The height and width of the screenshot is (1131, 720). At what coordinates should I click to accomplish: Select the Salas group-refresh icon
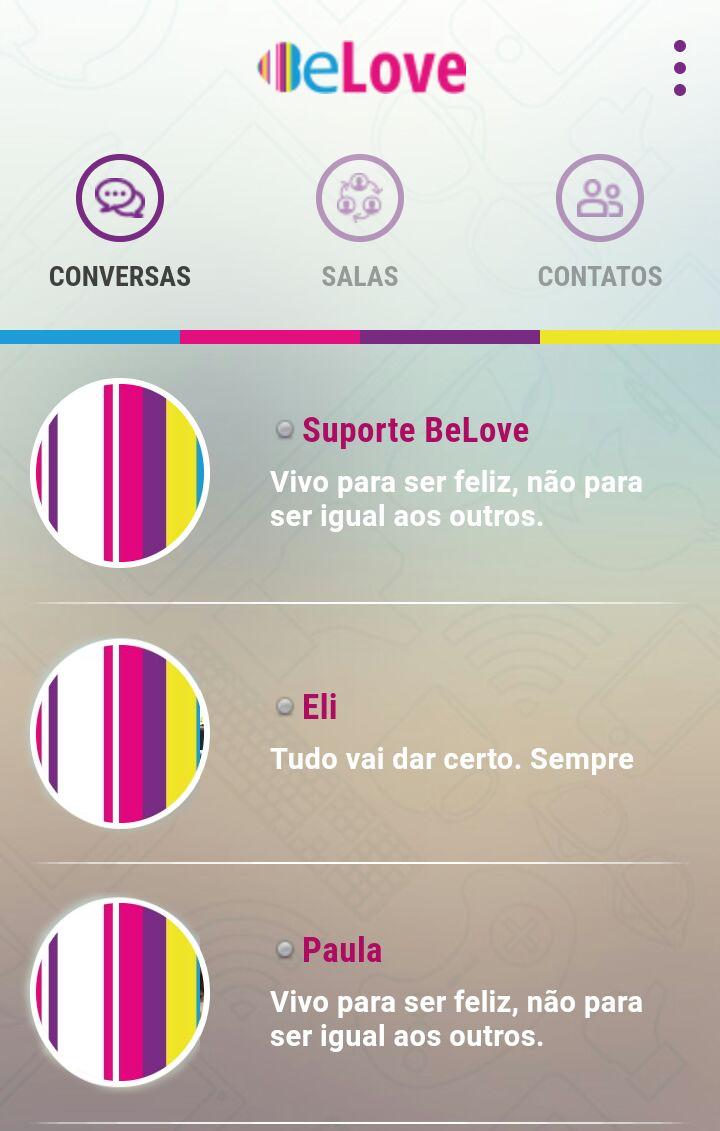360,197
